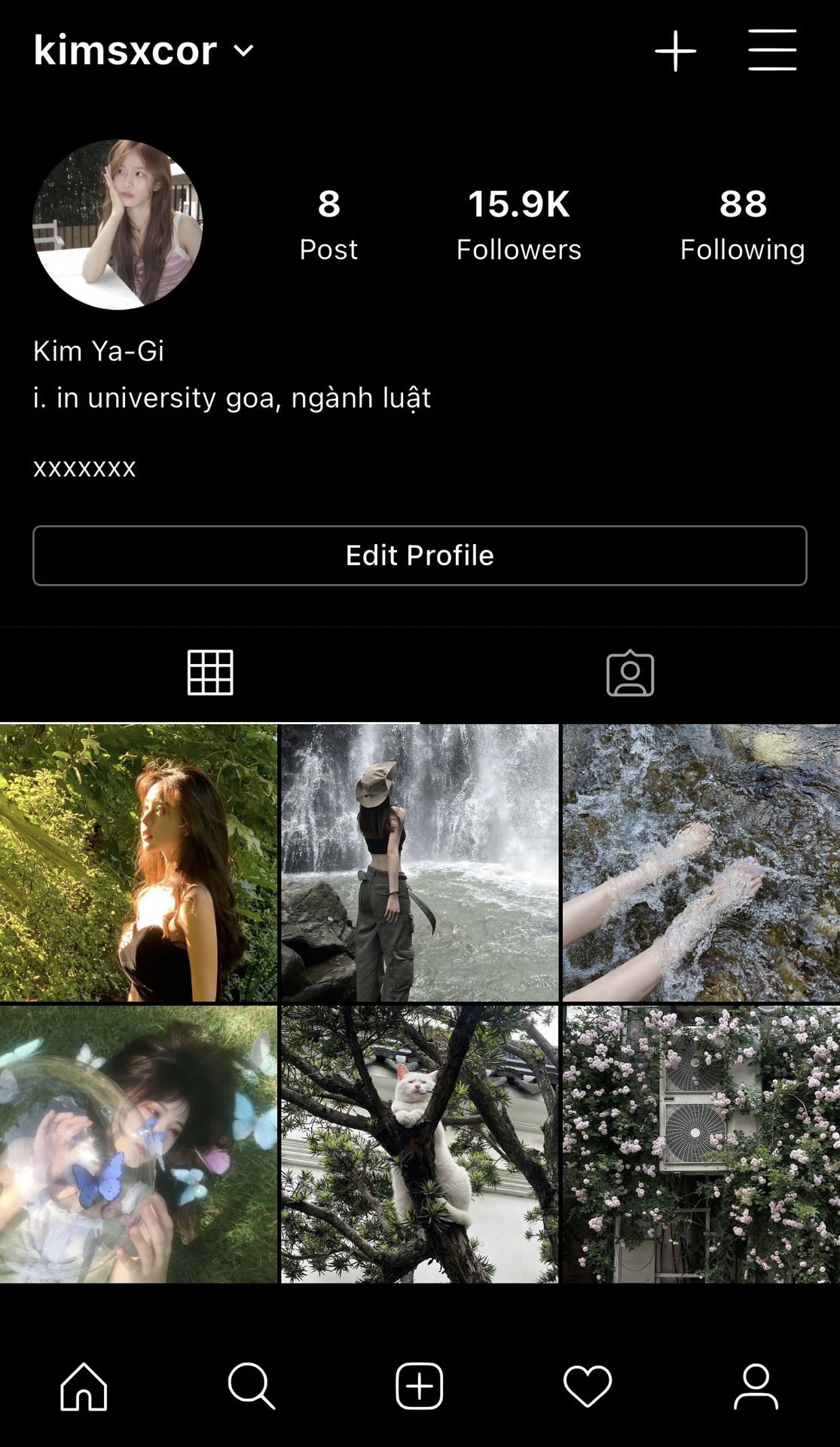Tap the Edit Profile button

tap(420, 555)
